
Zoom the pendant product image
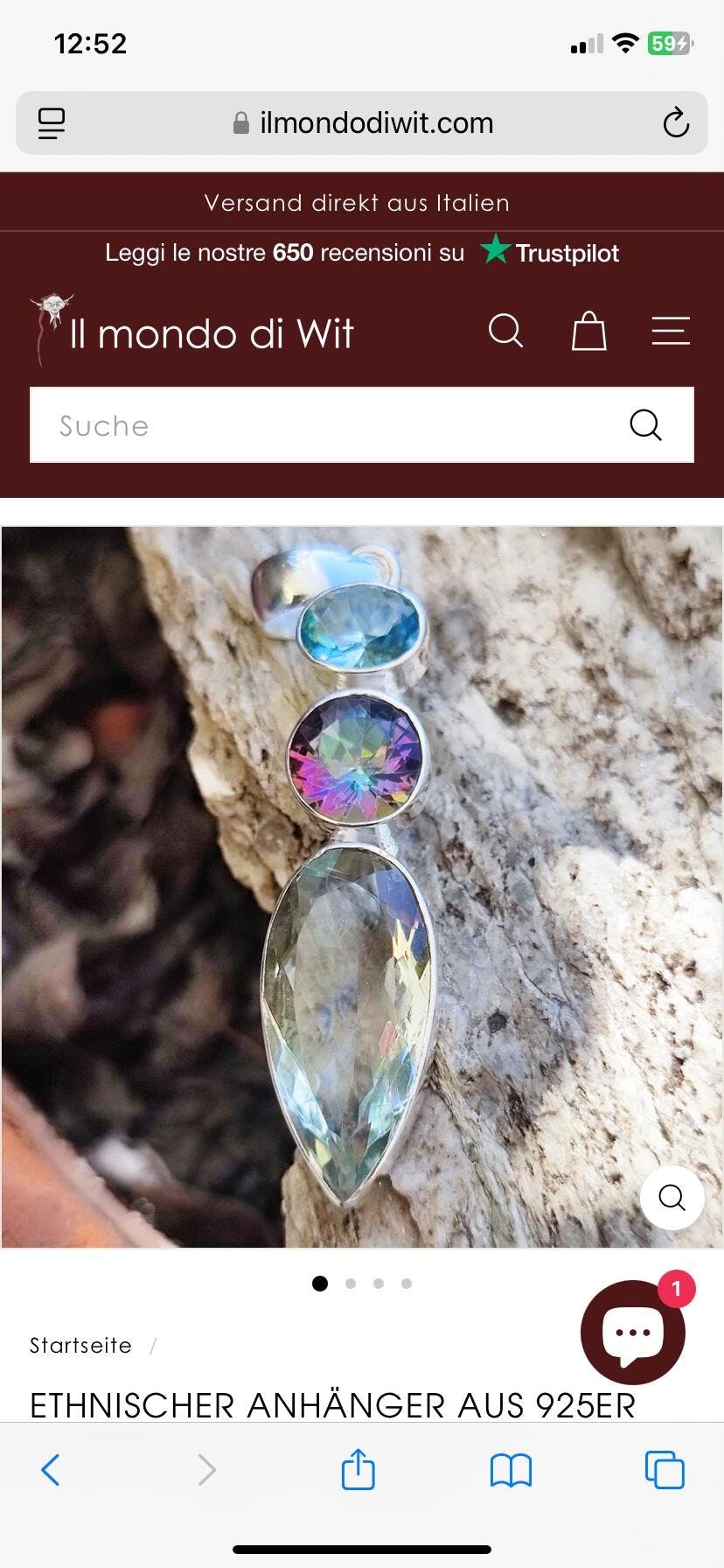(672, 1197)
